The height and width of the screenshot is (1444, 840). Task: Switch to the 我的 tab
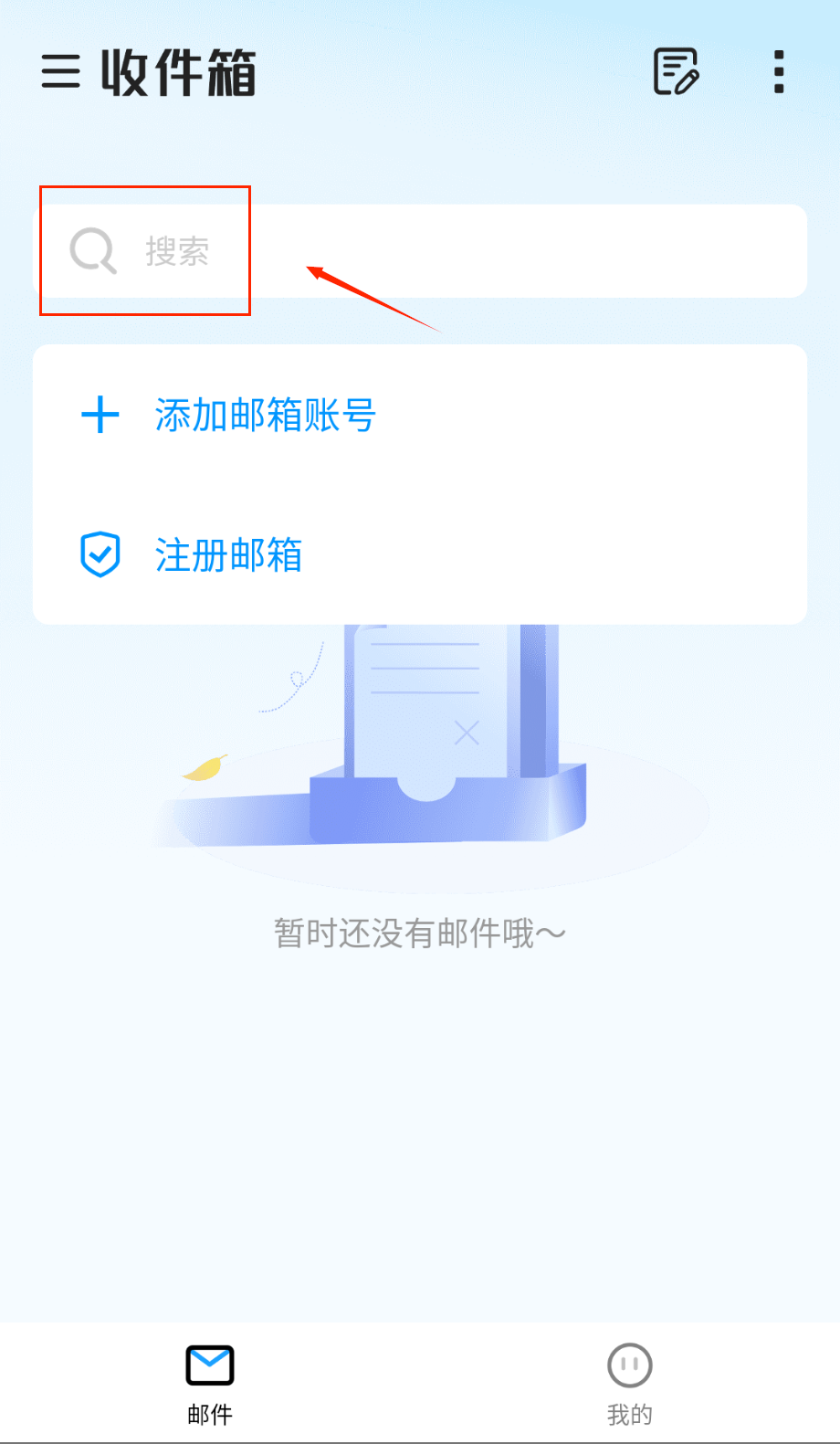click(630, 1383)
